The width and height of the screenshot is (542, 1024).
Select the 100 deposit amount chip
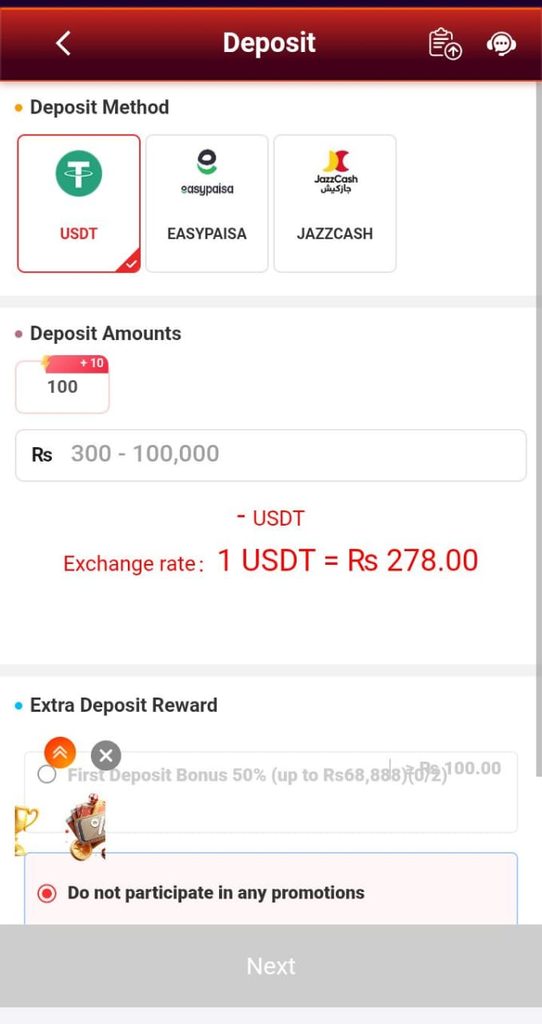click(x=62, y=385)
